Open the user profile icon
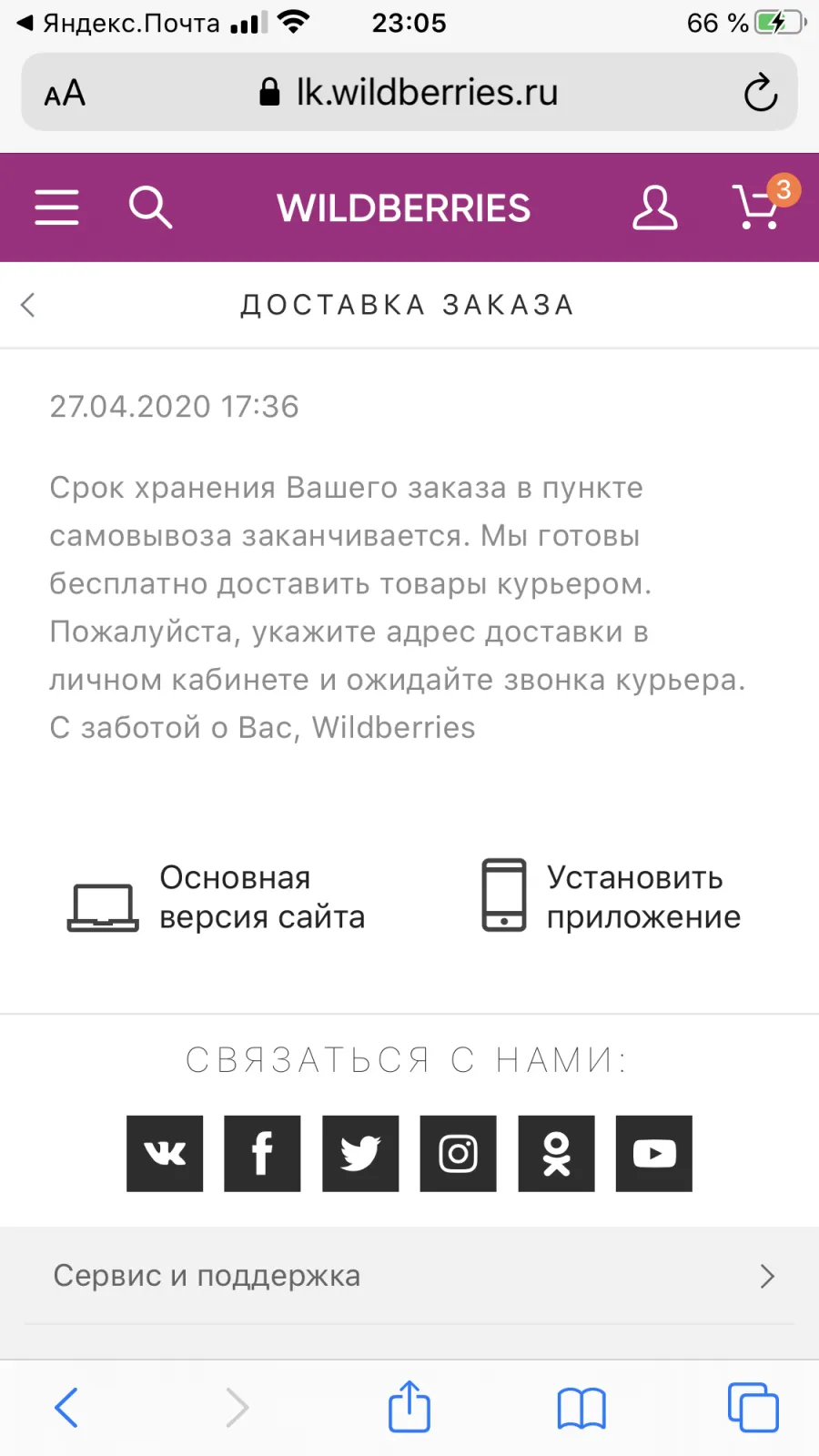This screenshot has height=1456, width=819. [x=655, y=207]
